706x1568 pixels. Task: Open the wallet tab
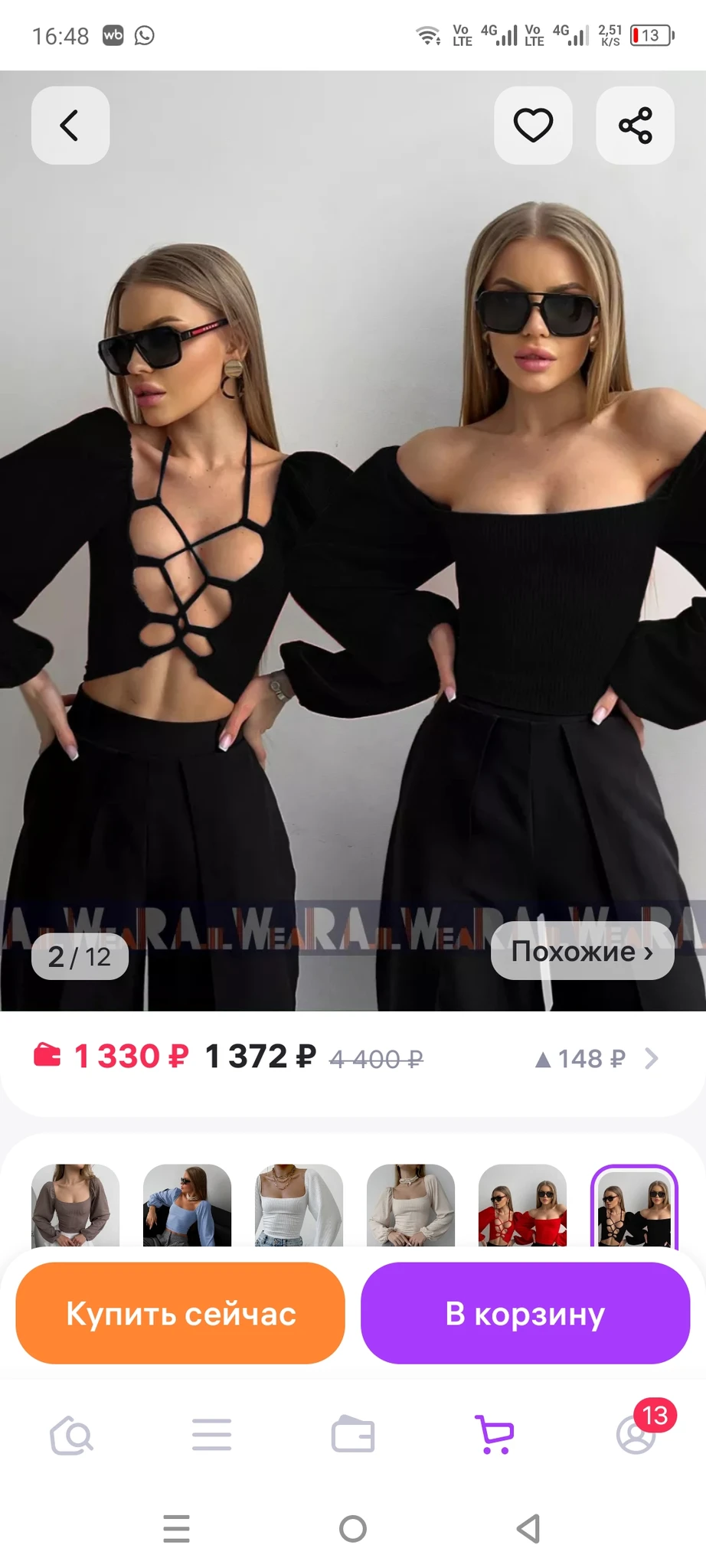click(x=353, y=1435)
